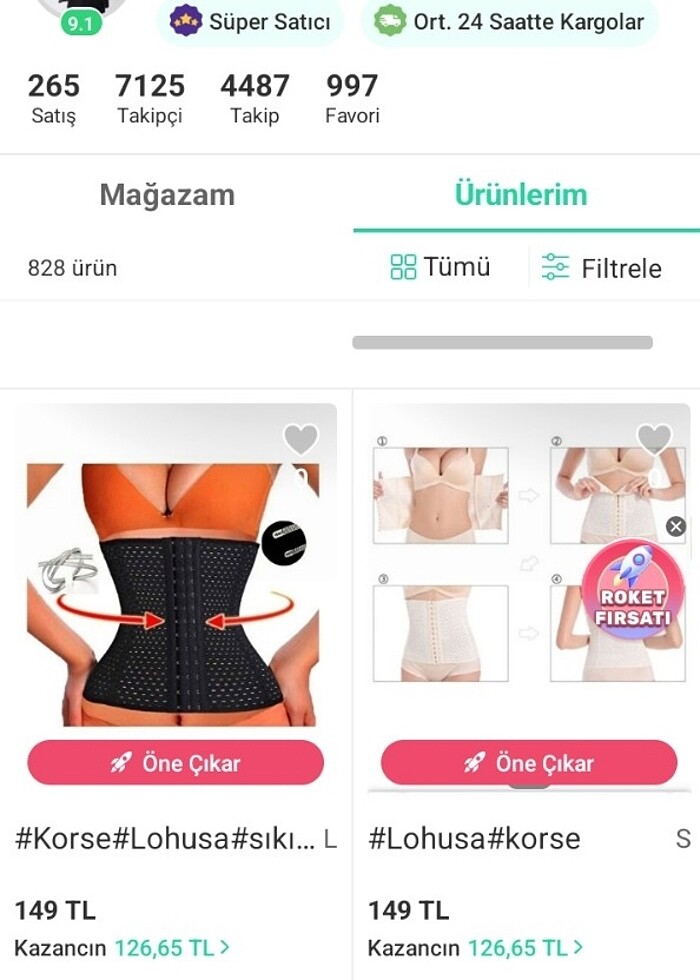The image size is (700, 980).
Task: Tap Öne Çıkar under the beige corset
Action: point(529,763)
